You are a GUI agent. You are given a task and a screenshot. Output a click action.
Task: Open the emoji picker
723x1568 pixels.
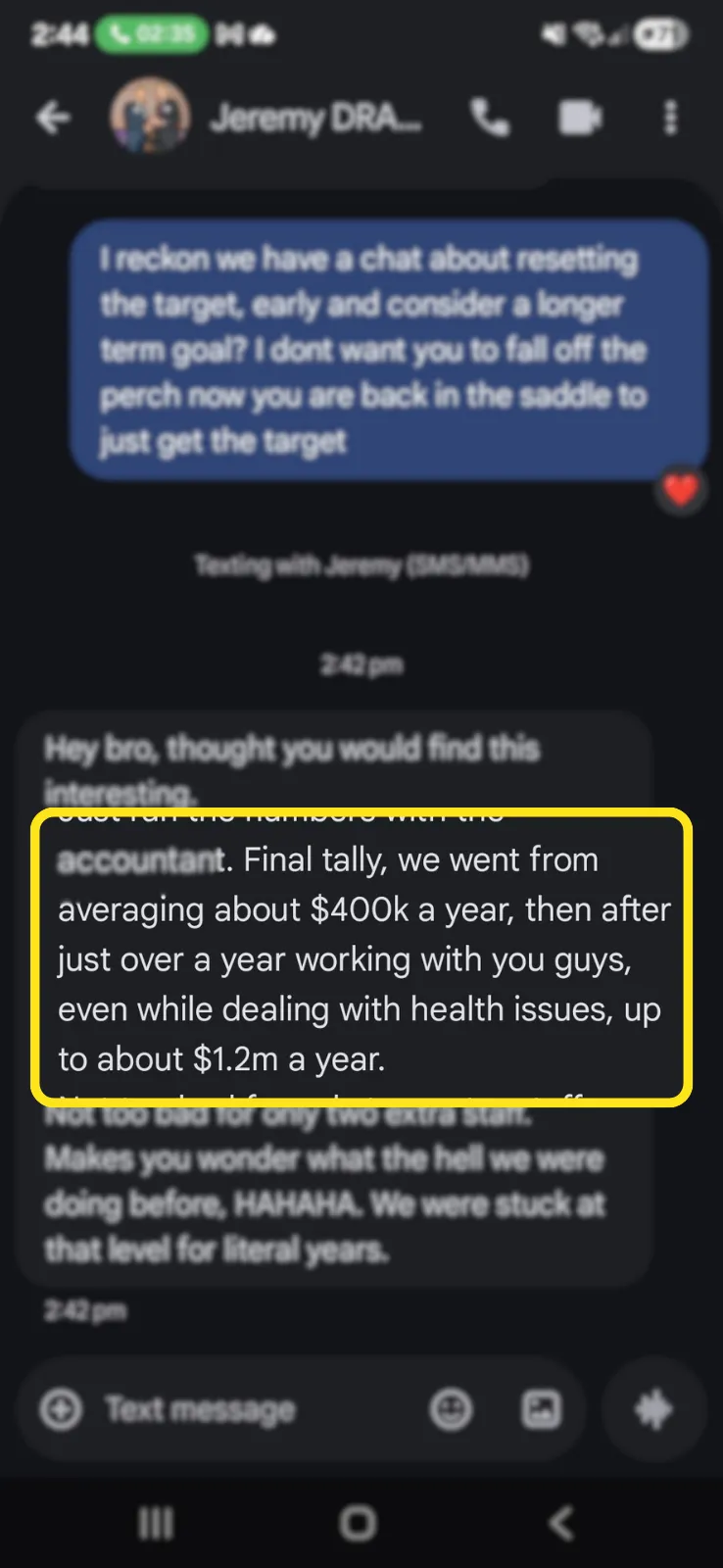point(451,1409)
